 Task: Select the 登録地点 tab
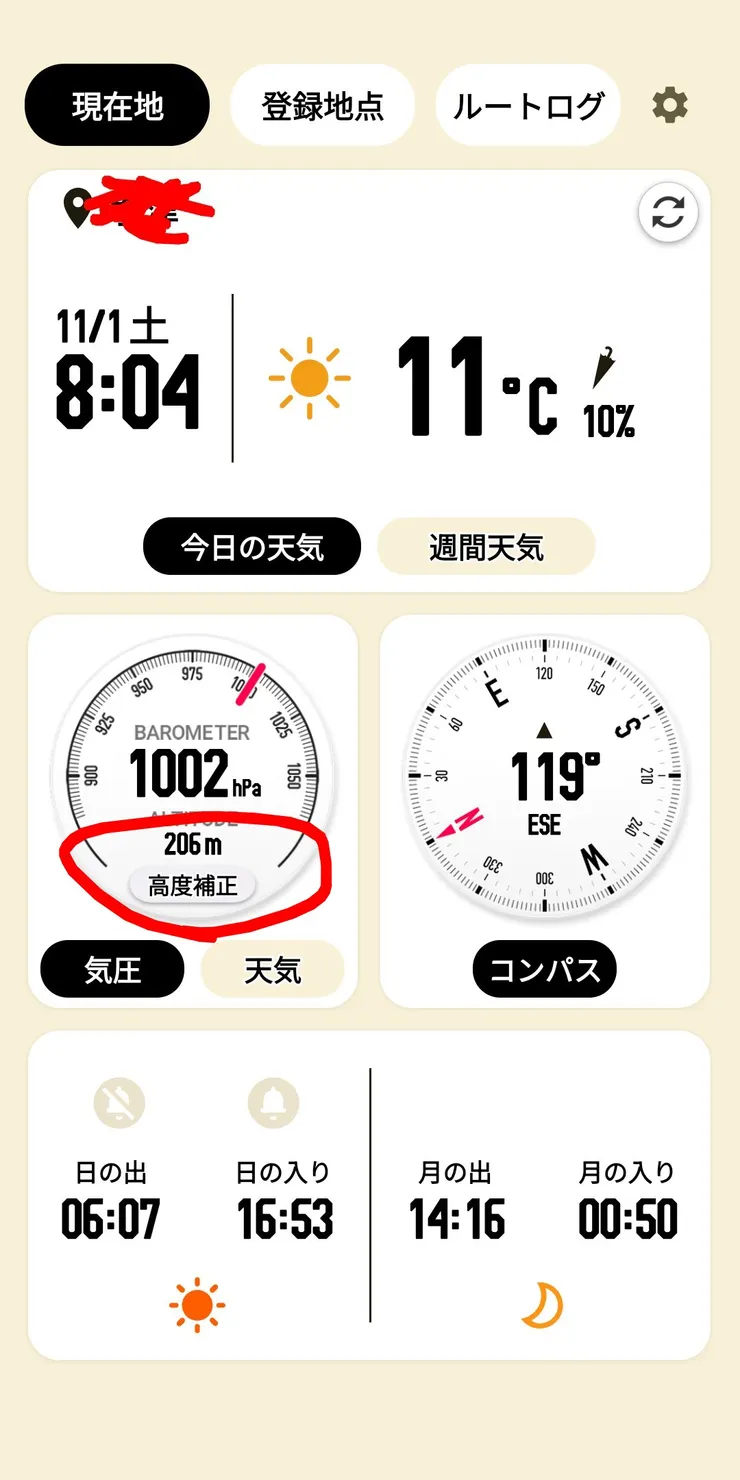322,104
